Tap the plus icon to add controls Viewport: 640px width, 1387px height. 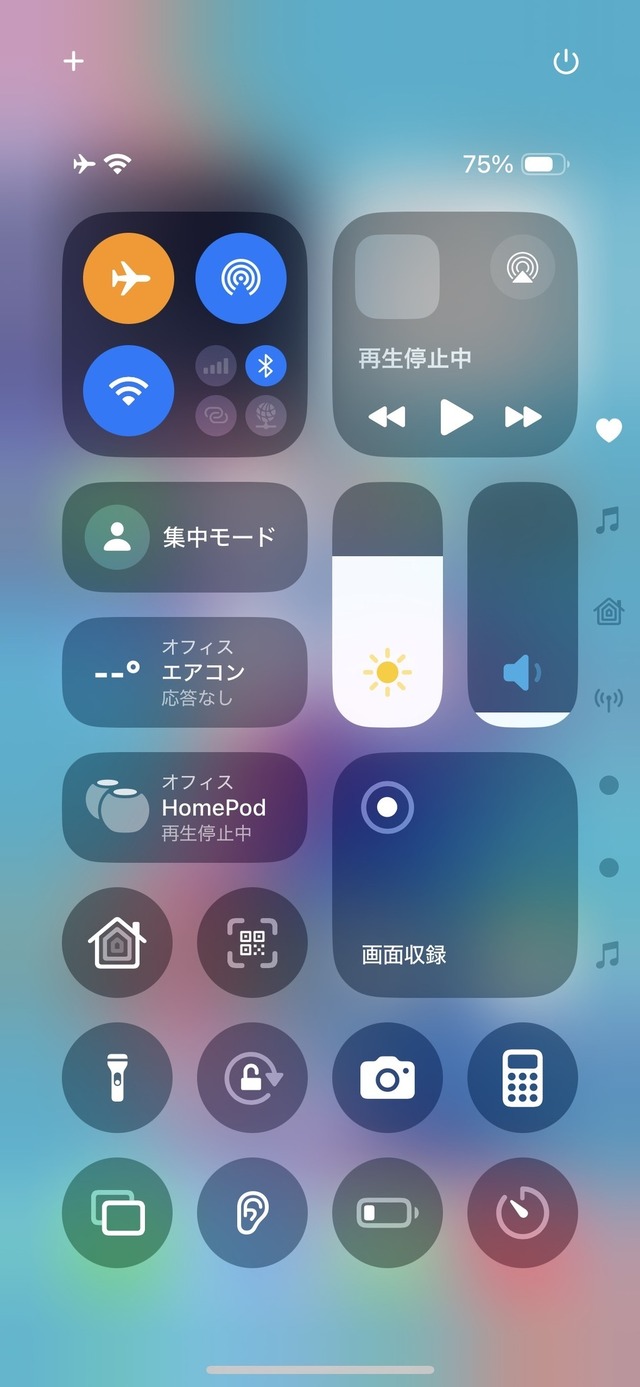pyautogui.click(x=73, y=61)
